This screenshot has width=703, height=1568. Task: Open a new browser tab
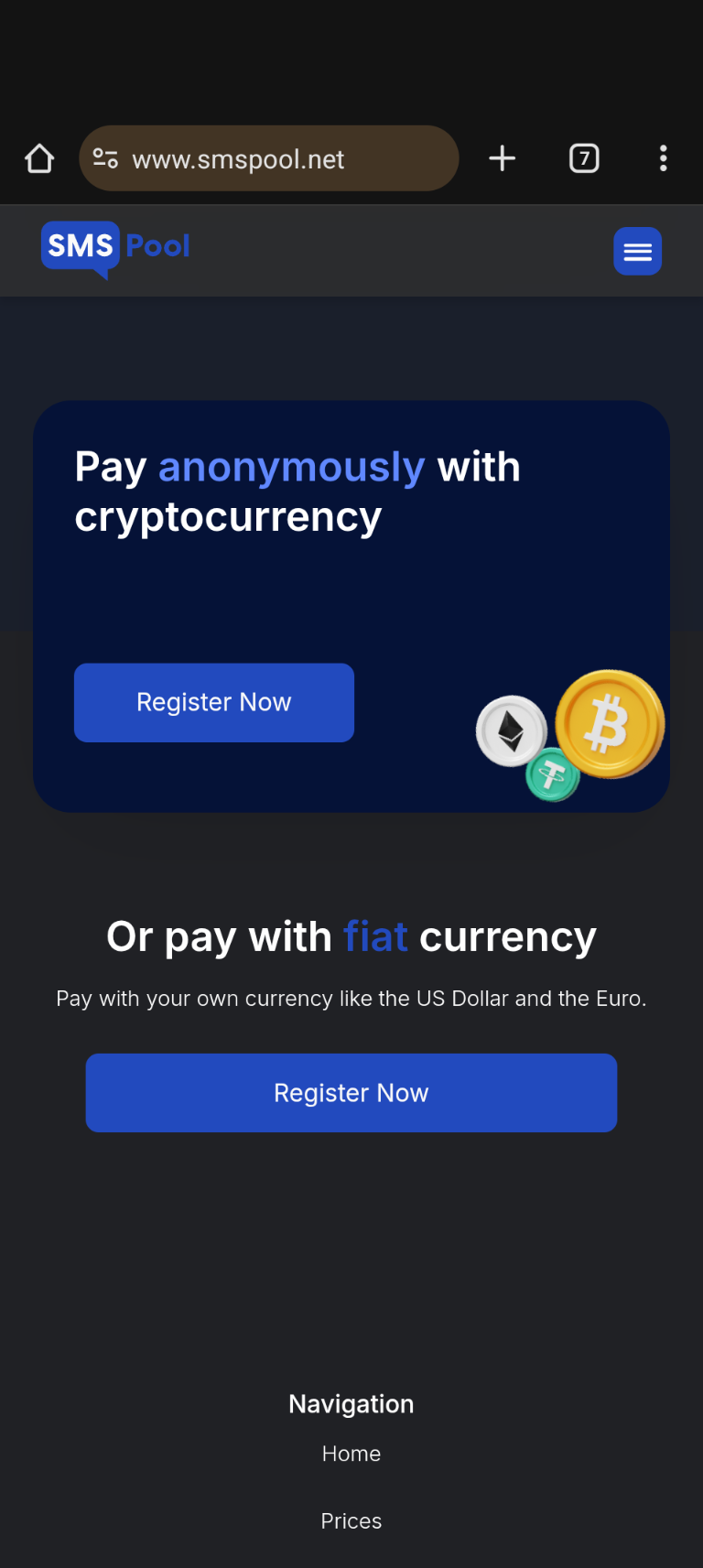503,158
